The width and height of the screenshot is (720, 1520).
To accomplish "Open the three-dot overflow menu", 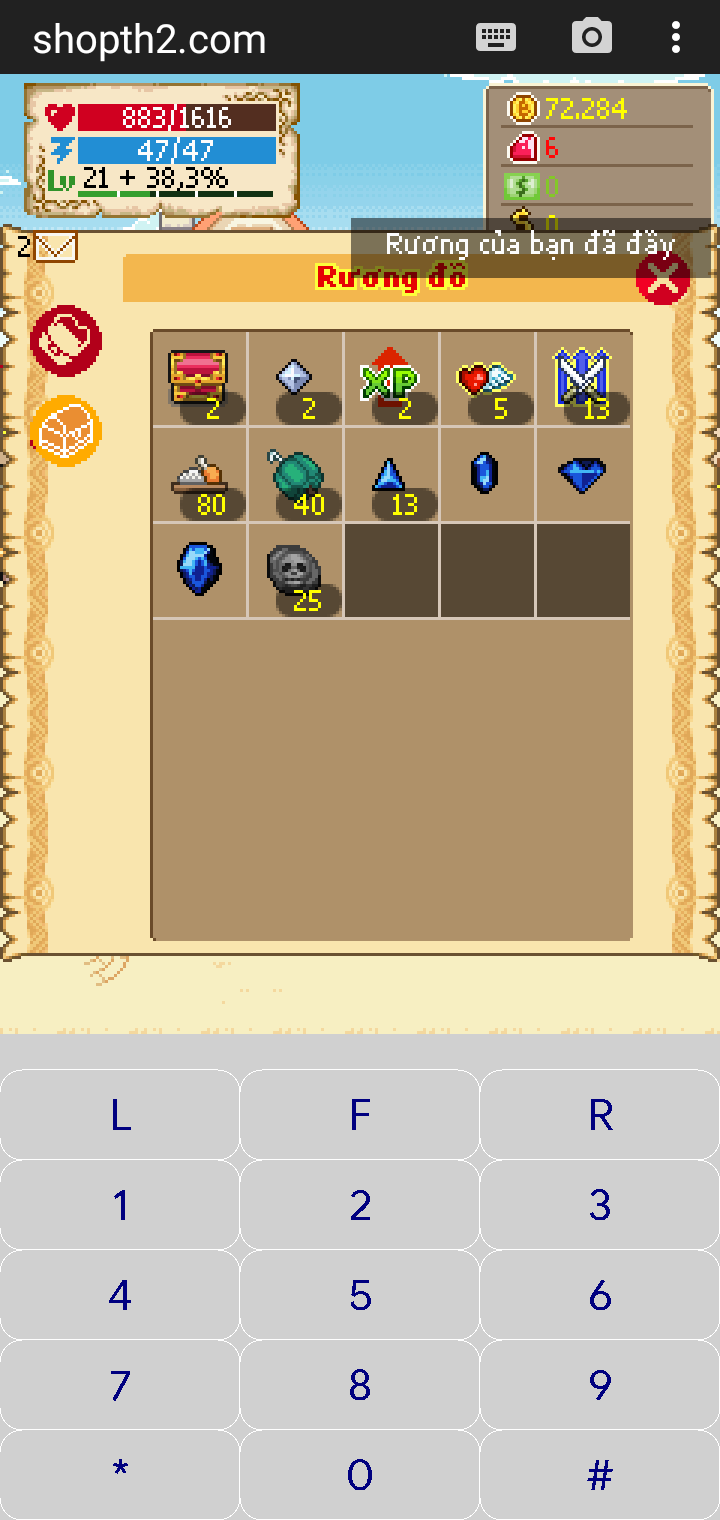I will [x=677, y=38].
